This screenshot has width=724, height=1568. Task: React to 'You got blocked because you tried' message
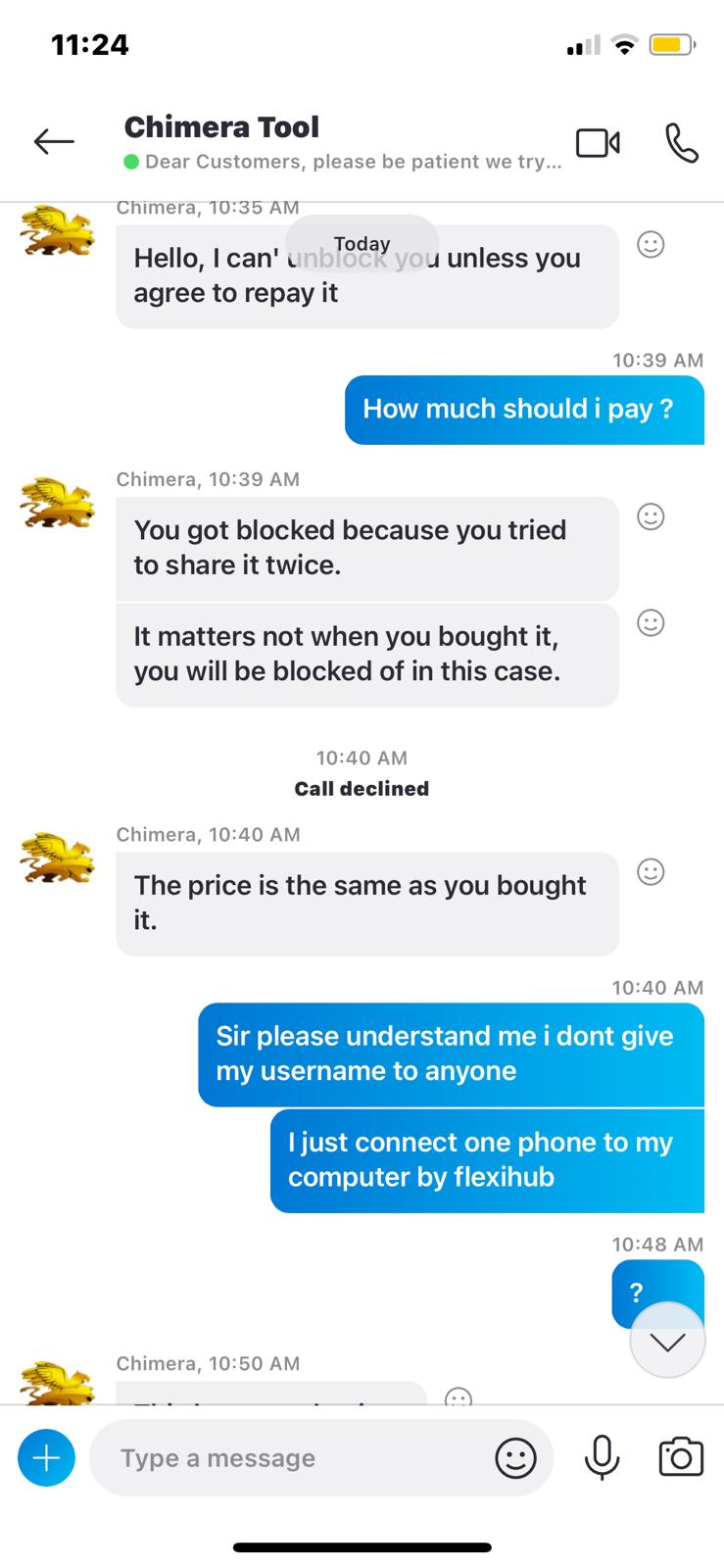pyautogui.click(x=651, y=516)
